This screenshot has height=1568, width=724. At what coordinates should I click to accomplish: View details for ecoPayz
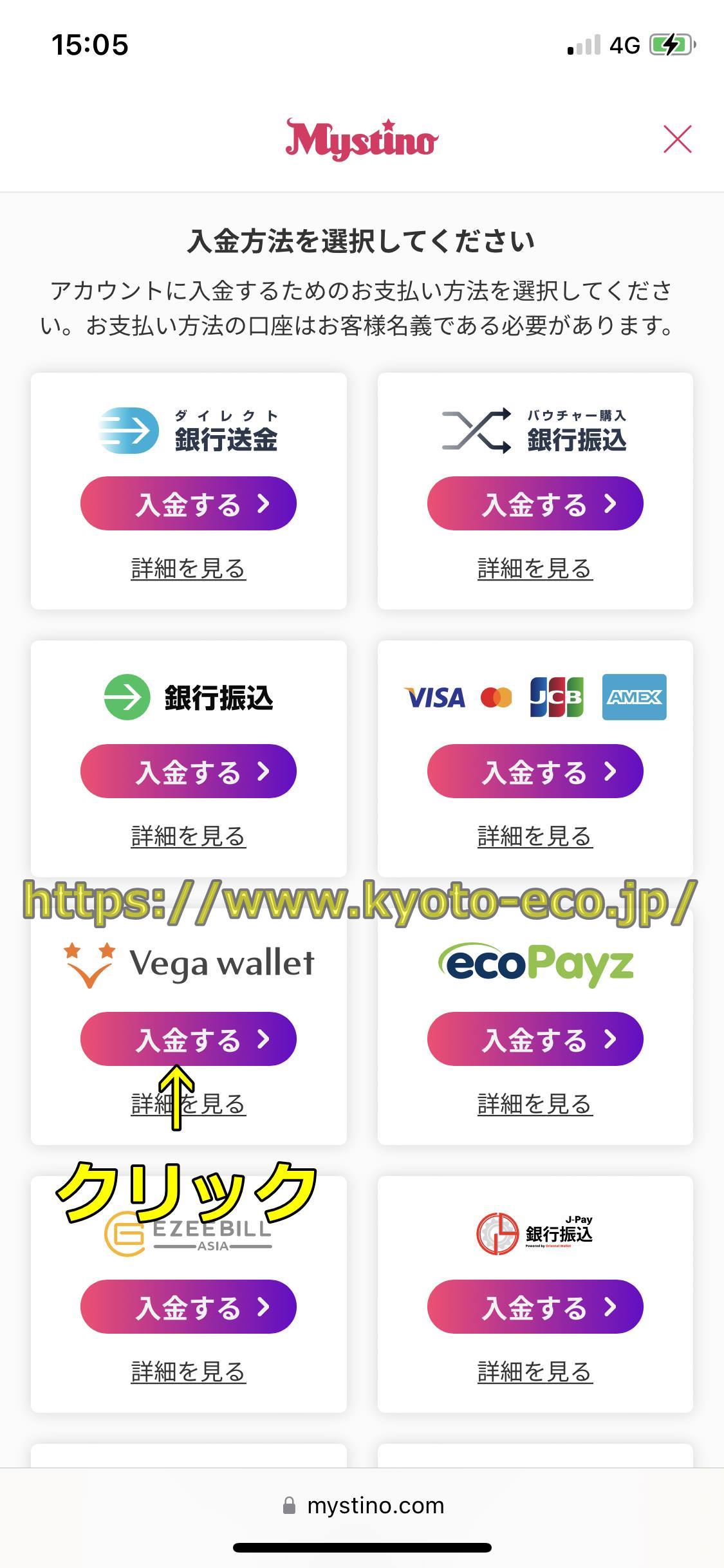click(x=535, y=1105)
